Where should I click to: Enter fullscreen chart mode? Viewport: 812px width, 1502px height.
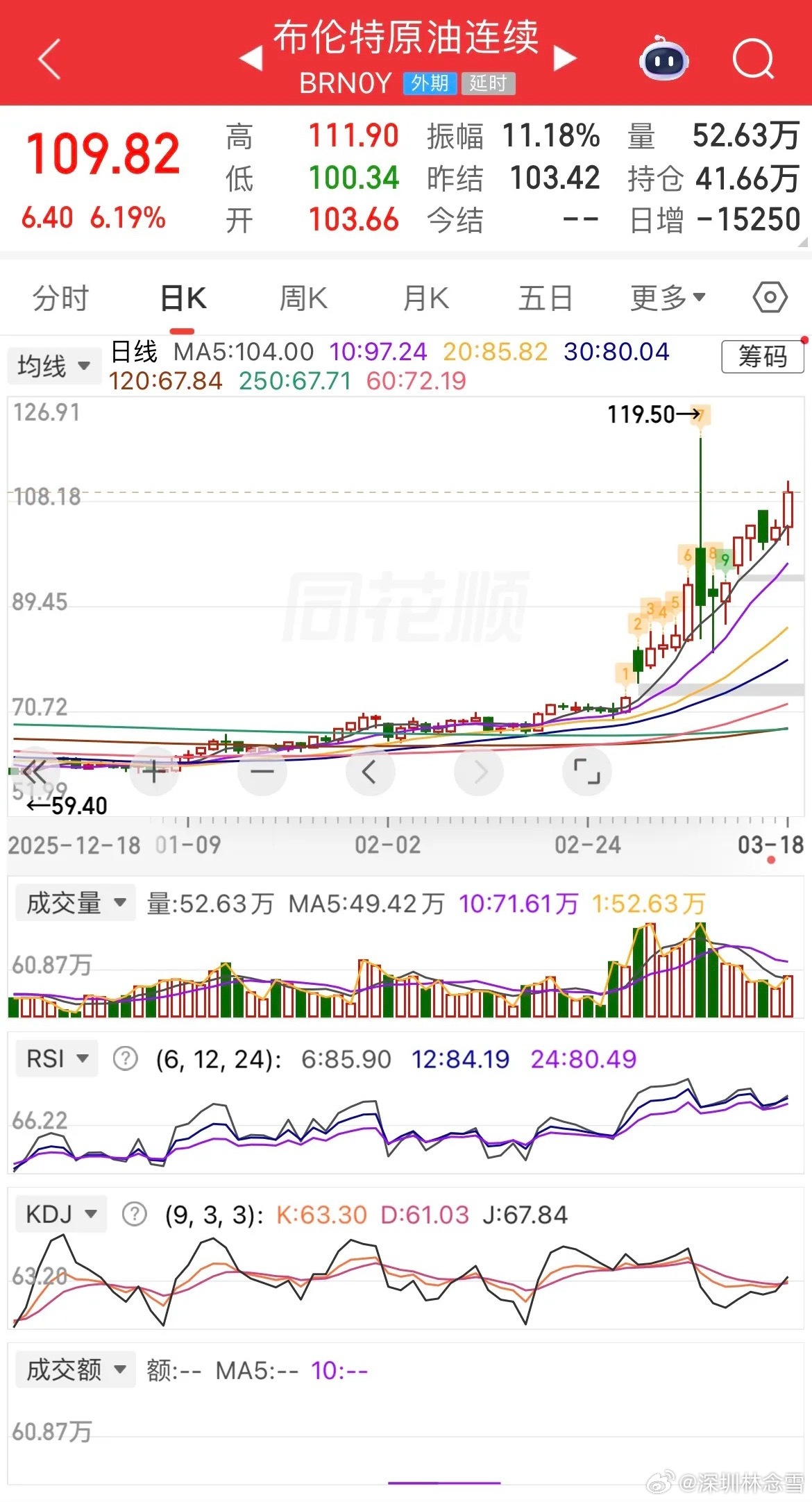coord(586,772)
